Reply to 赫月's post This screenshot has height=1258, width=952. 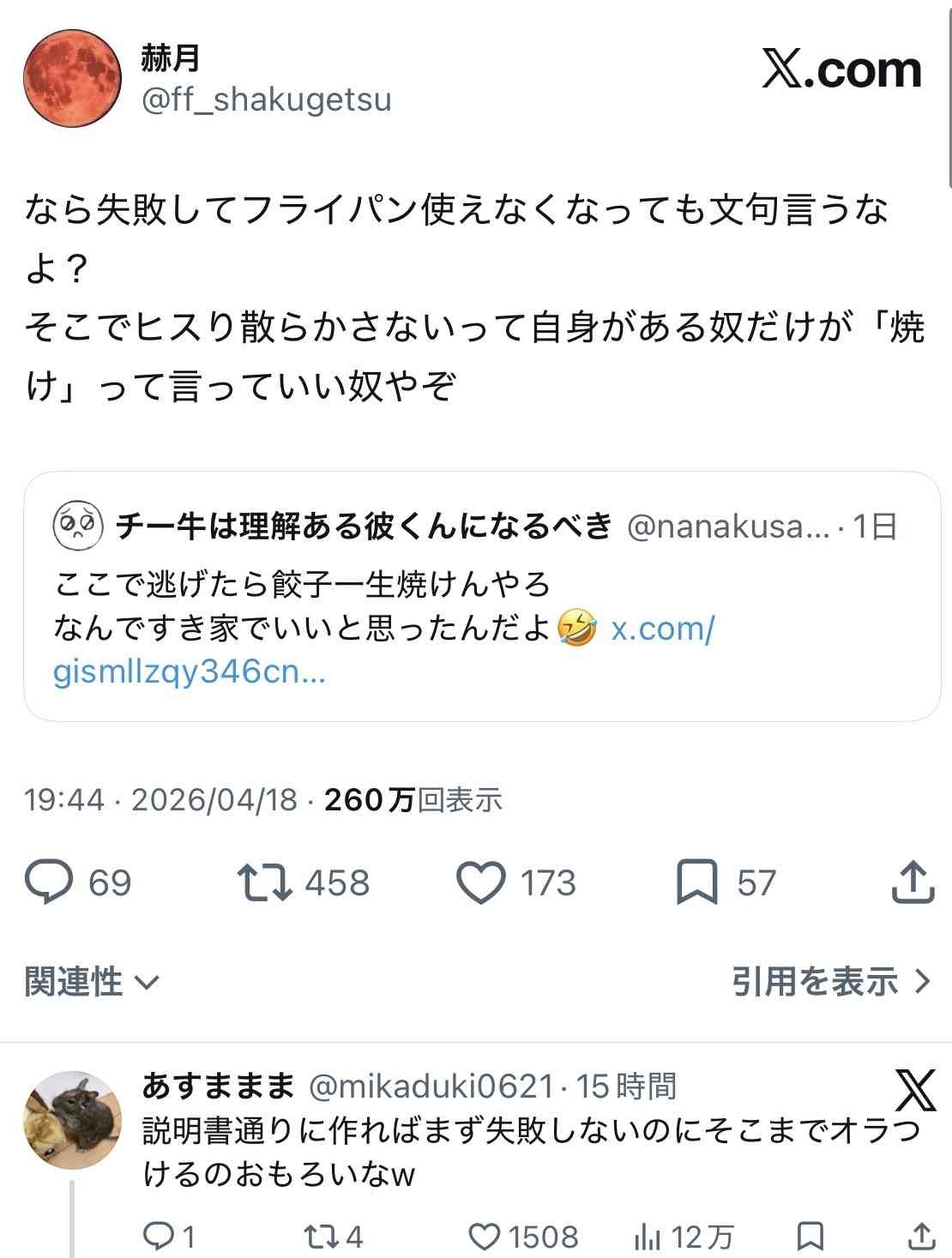[50, 882]
